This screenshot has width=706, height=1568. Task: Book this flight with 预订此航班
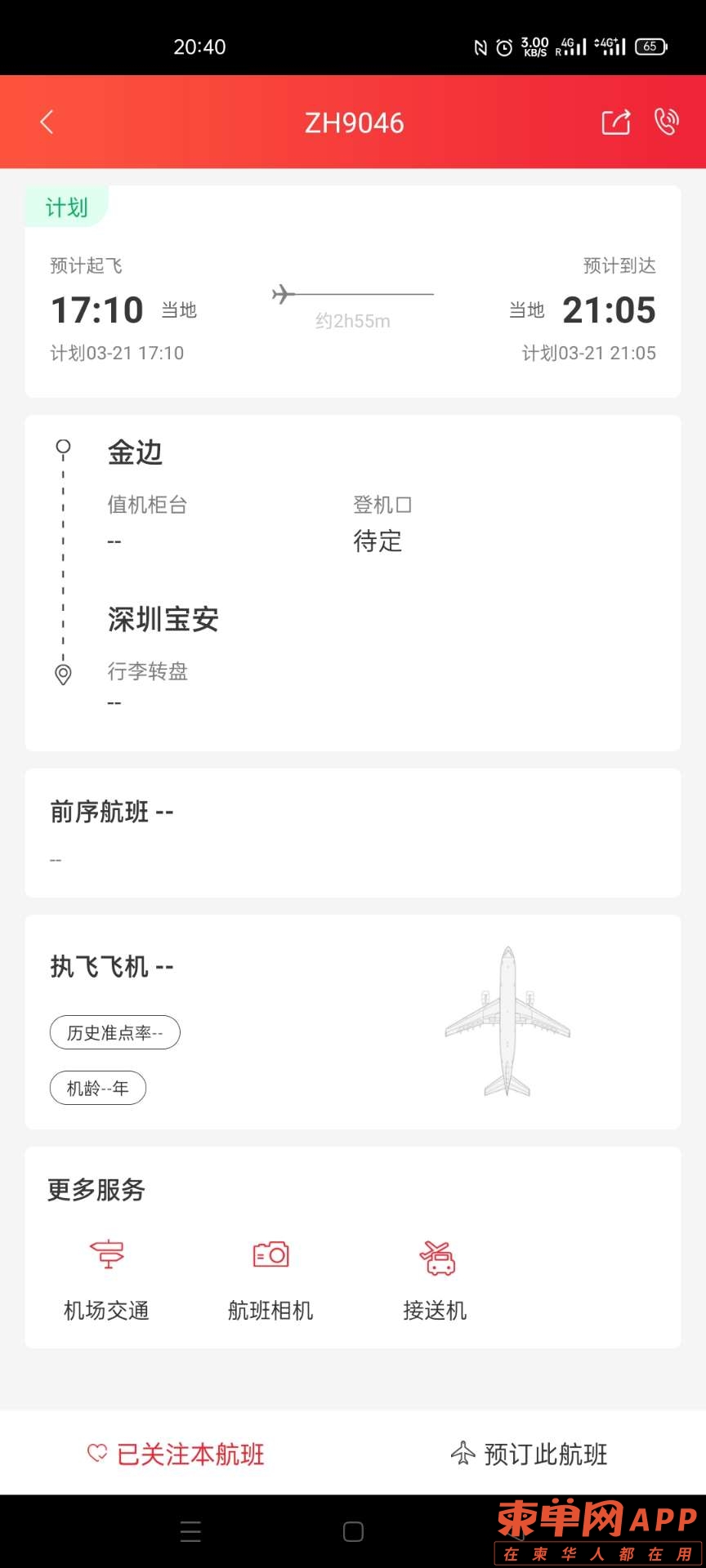(x=529, y=1454)
